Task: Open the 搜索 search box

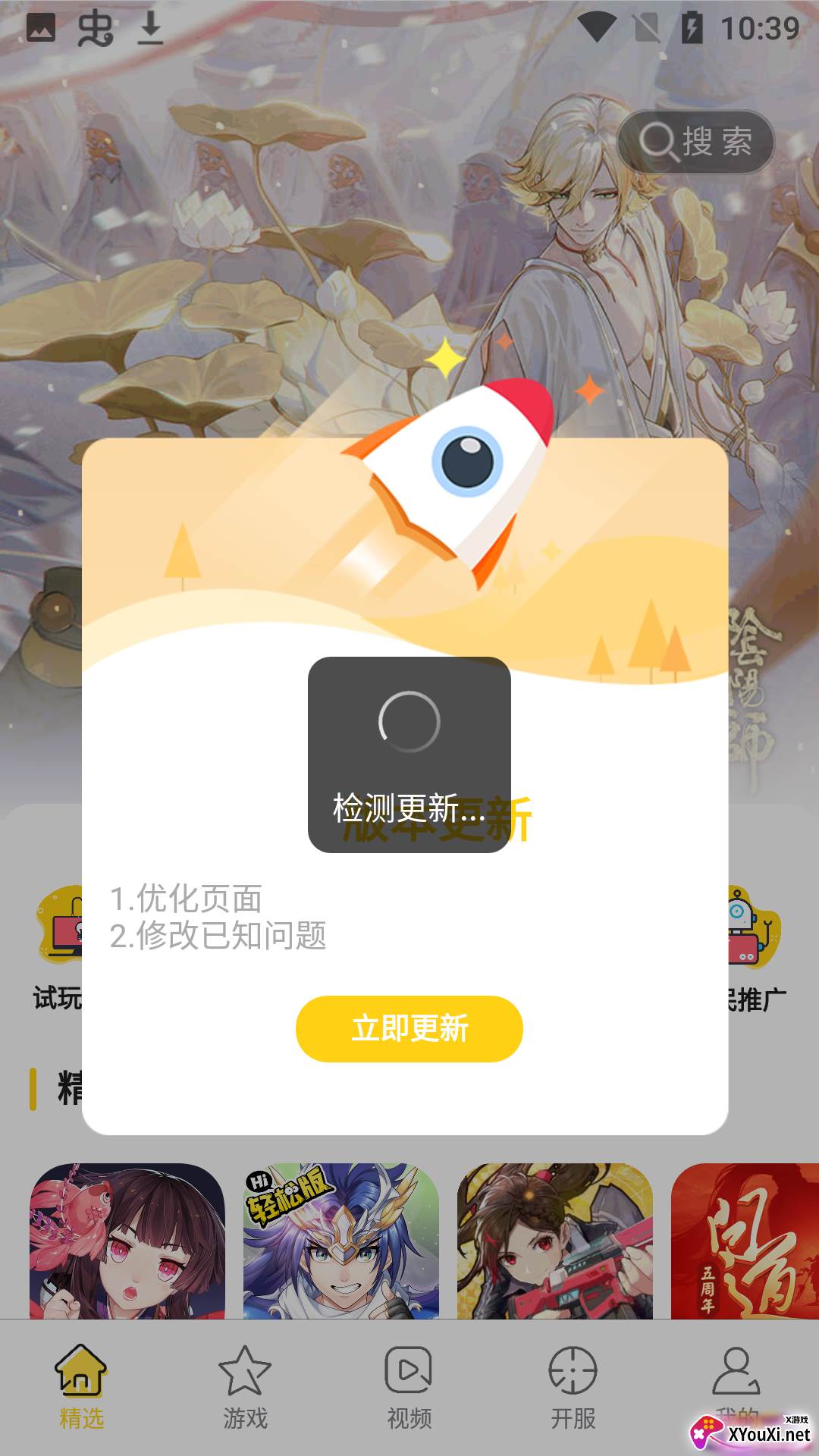Action: 695,142
